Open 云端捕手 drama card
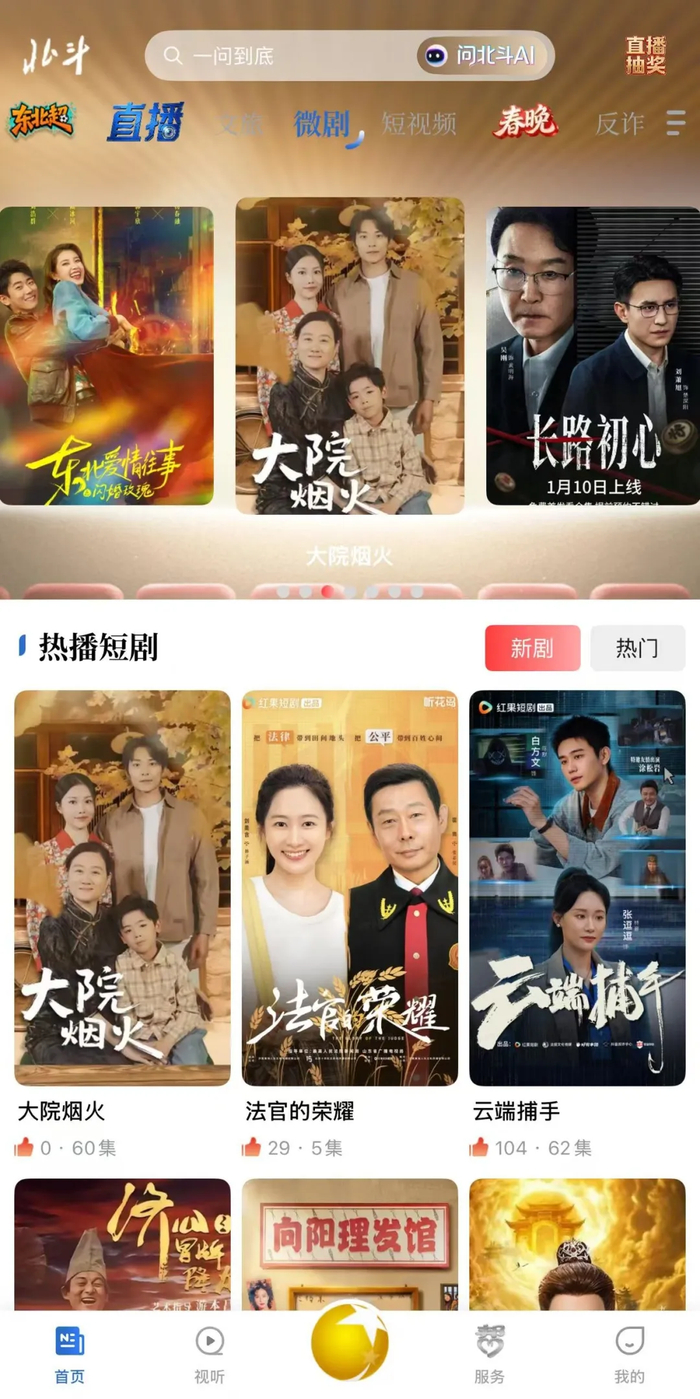This screenshot has height=1399, width=700. pos(577,888)
